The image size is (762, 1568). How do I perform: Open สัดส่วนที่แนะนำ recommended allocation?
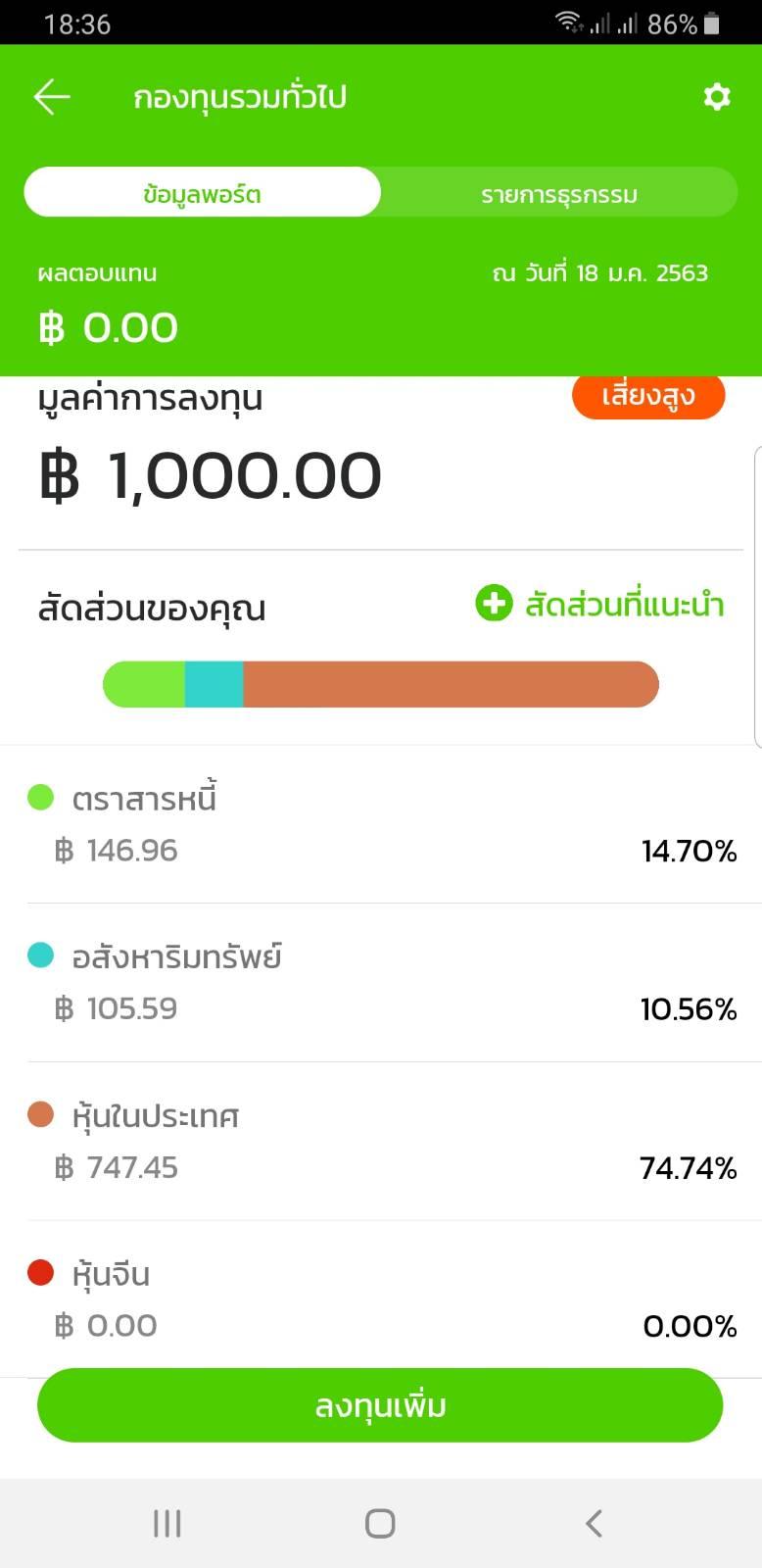tap(599, 604)
